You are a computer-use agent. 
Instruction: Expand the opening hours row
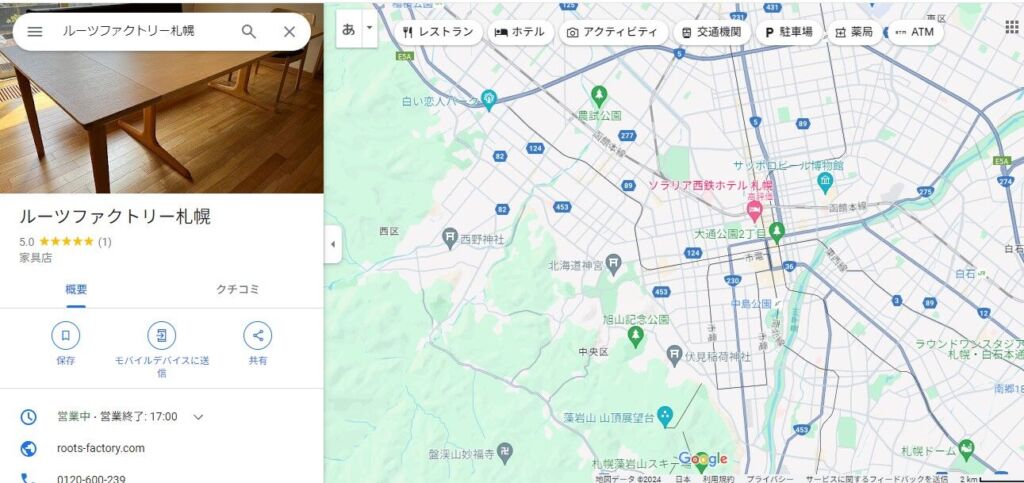click(x=198, y=417)
